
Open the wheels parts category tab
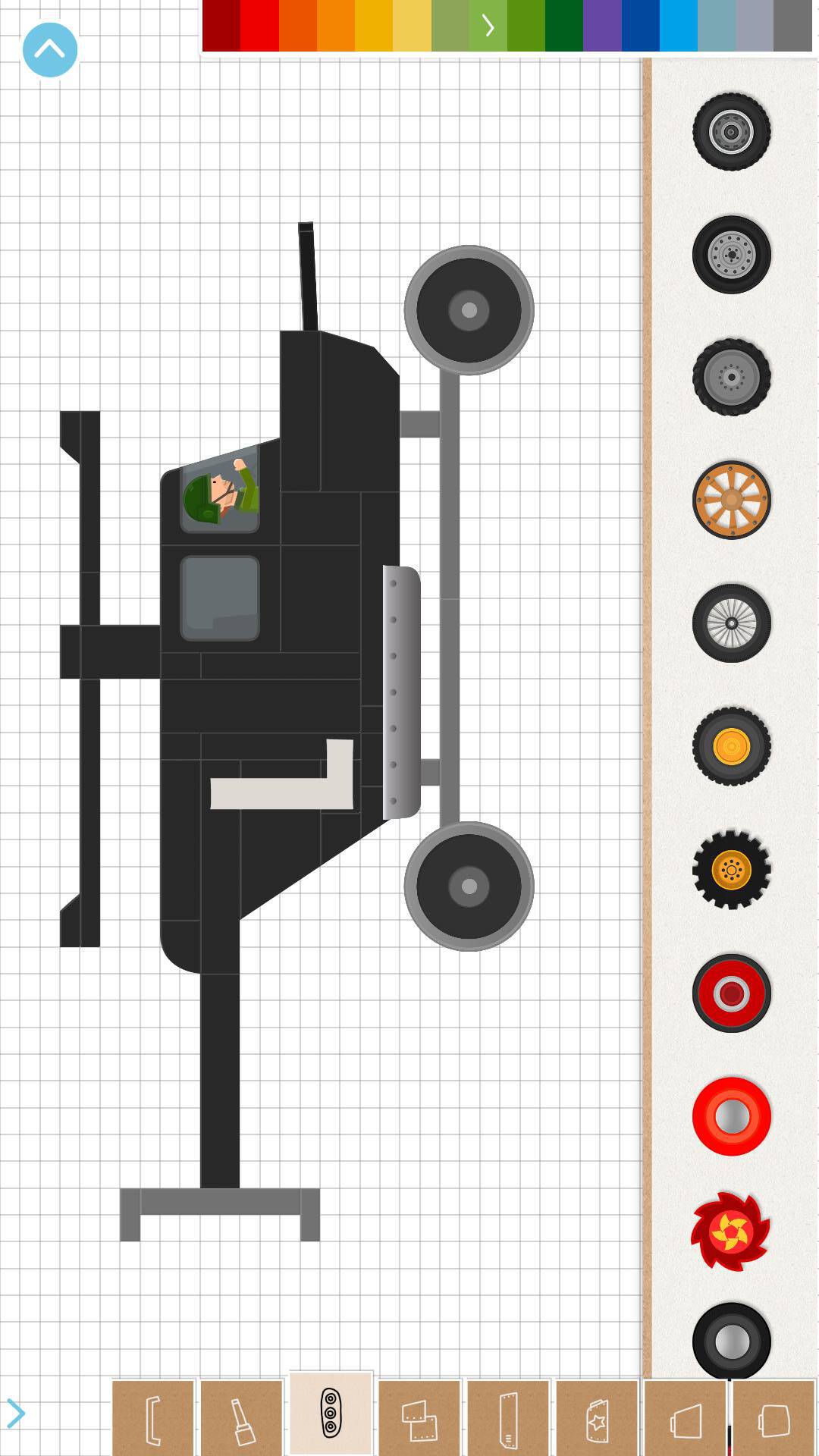pyautogui.click(x=331, y=1414)
